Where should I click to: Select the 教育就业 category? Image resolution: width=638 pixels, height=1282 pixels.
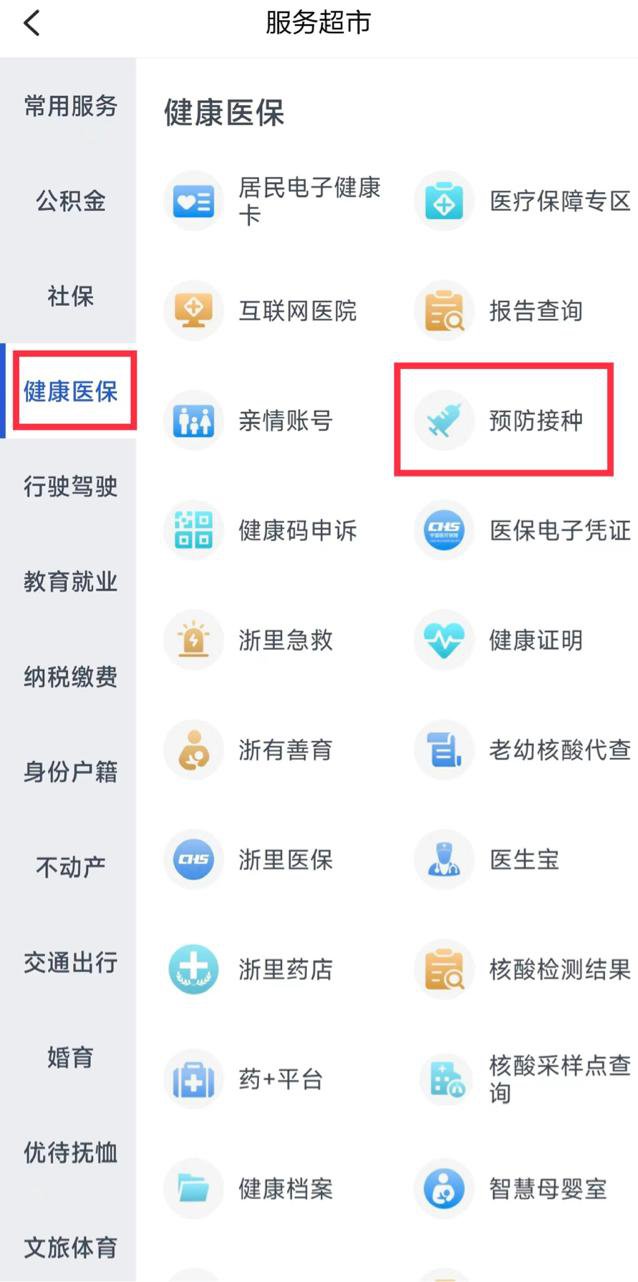pos(70,582)
